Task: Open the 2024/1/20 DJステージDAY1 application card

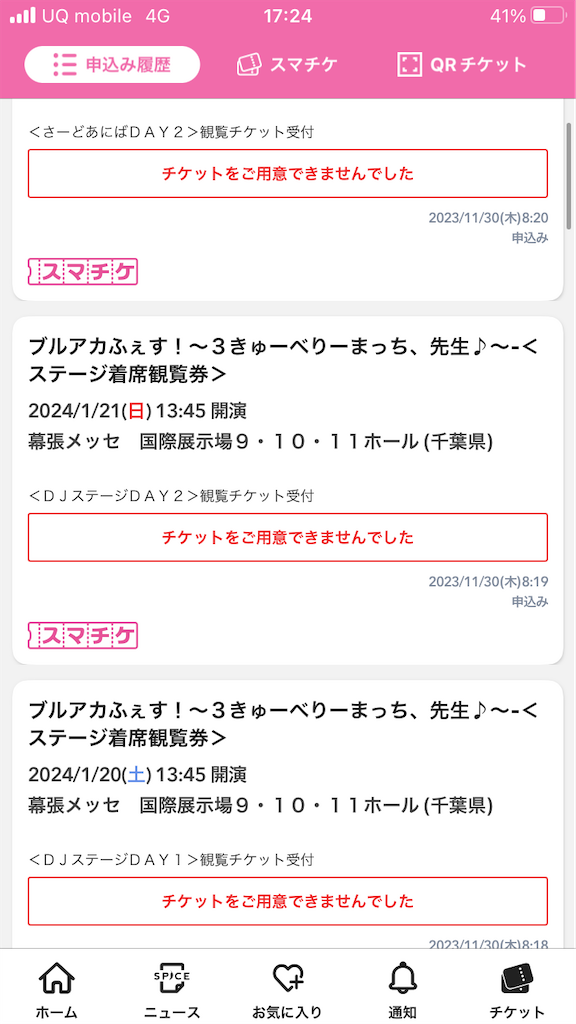Action: click(x=287, y=814)
